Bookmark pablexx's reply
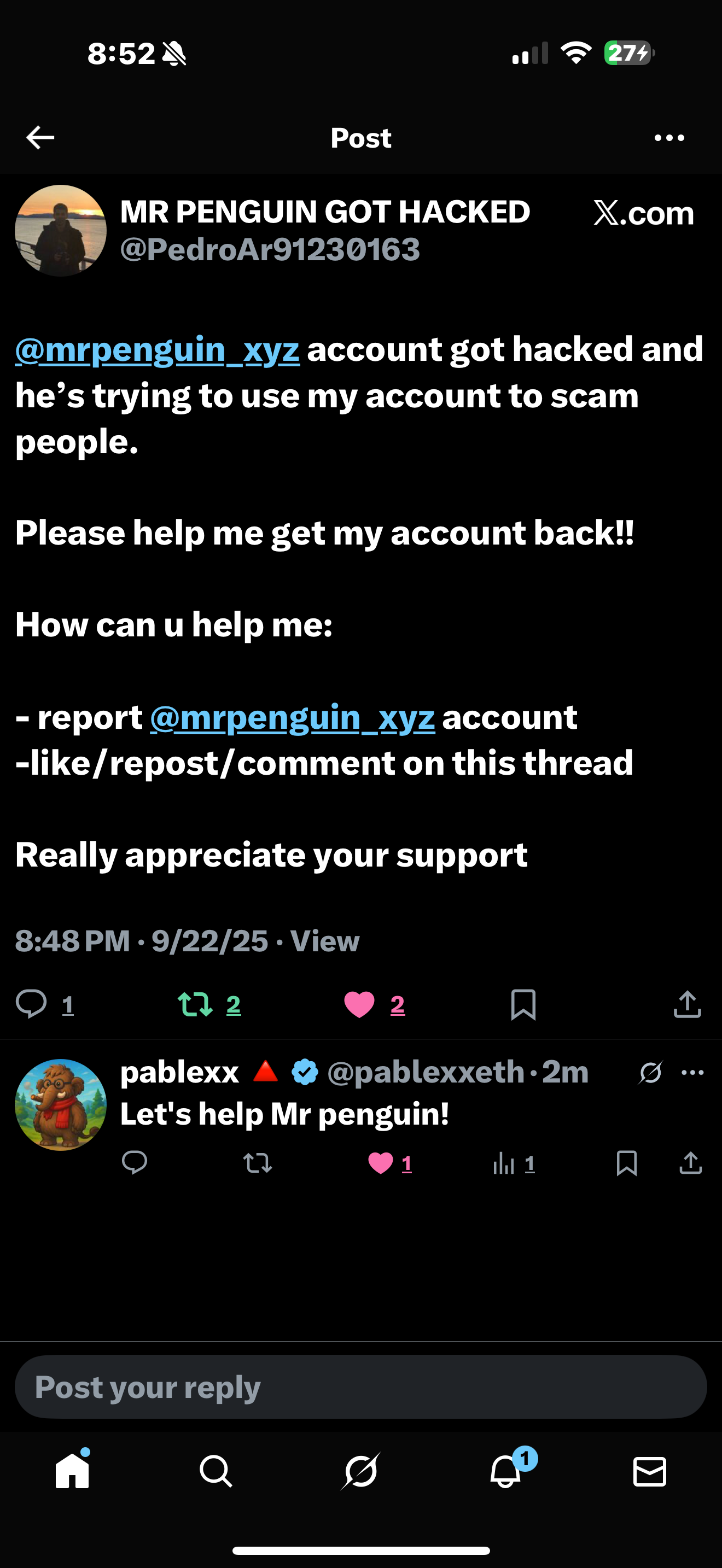Image resolution: width=722 pixels, height=1568 pixels. point(626,1163)
